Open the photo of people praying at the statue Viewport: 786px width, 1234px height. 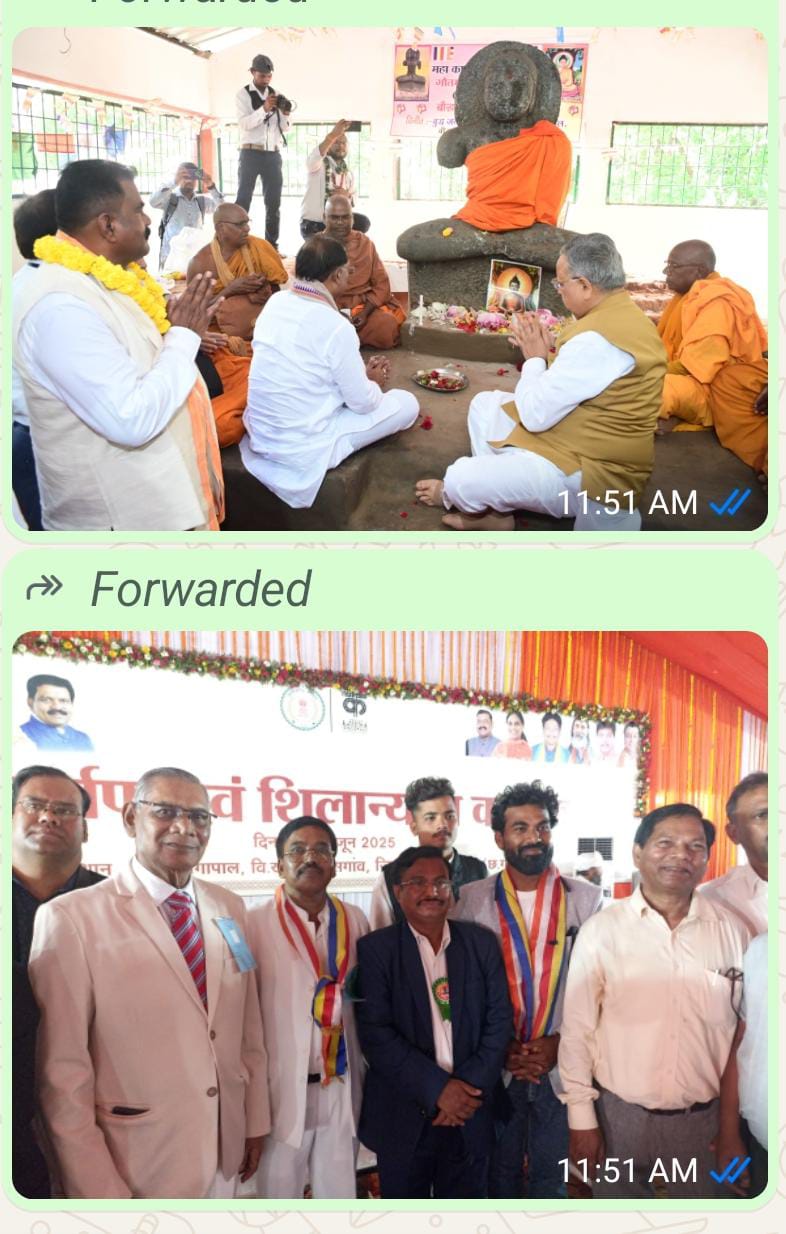click(x=390, y=280)
